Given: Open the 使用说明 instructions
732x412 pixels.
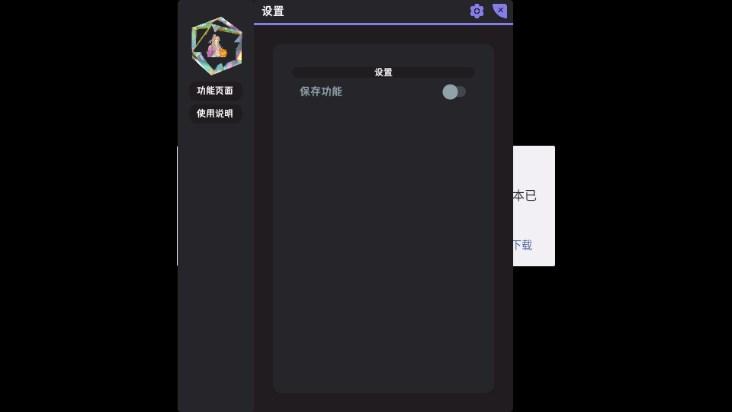Looking at the screenshot, I should coord(215,114).
